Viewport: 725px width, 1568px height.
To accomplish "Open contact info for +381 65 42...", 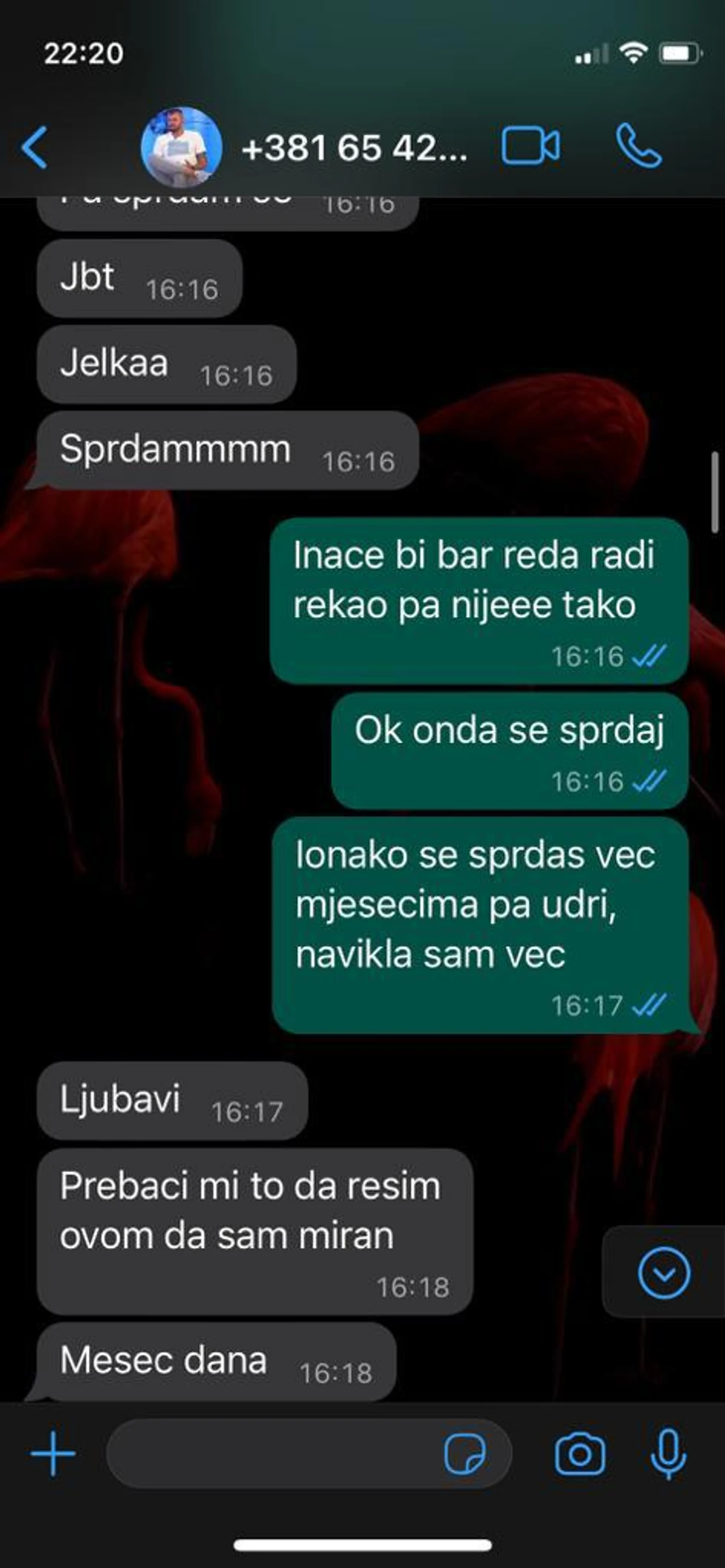I will [354, 148].
